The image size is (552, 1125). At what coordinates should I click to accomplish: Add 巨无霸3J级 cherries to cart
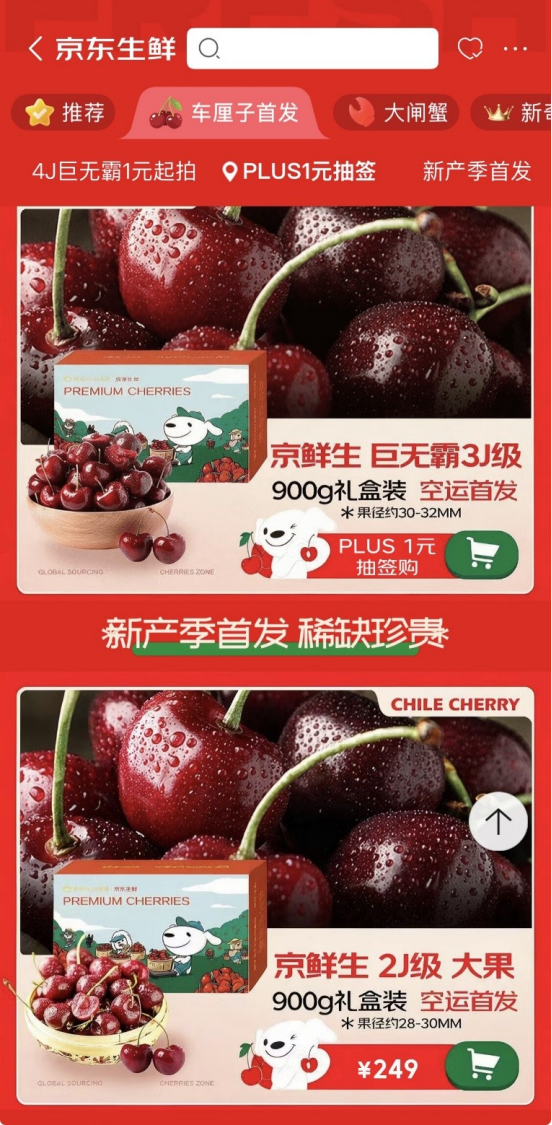(482, 555)
